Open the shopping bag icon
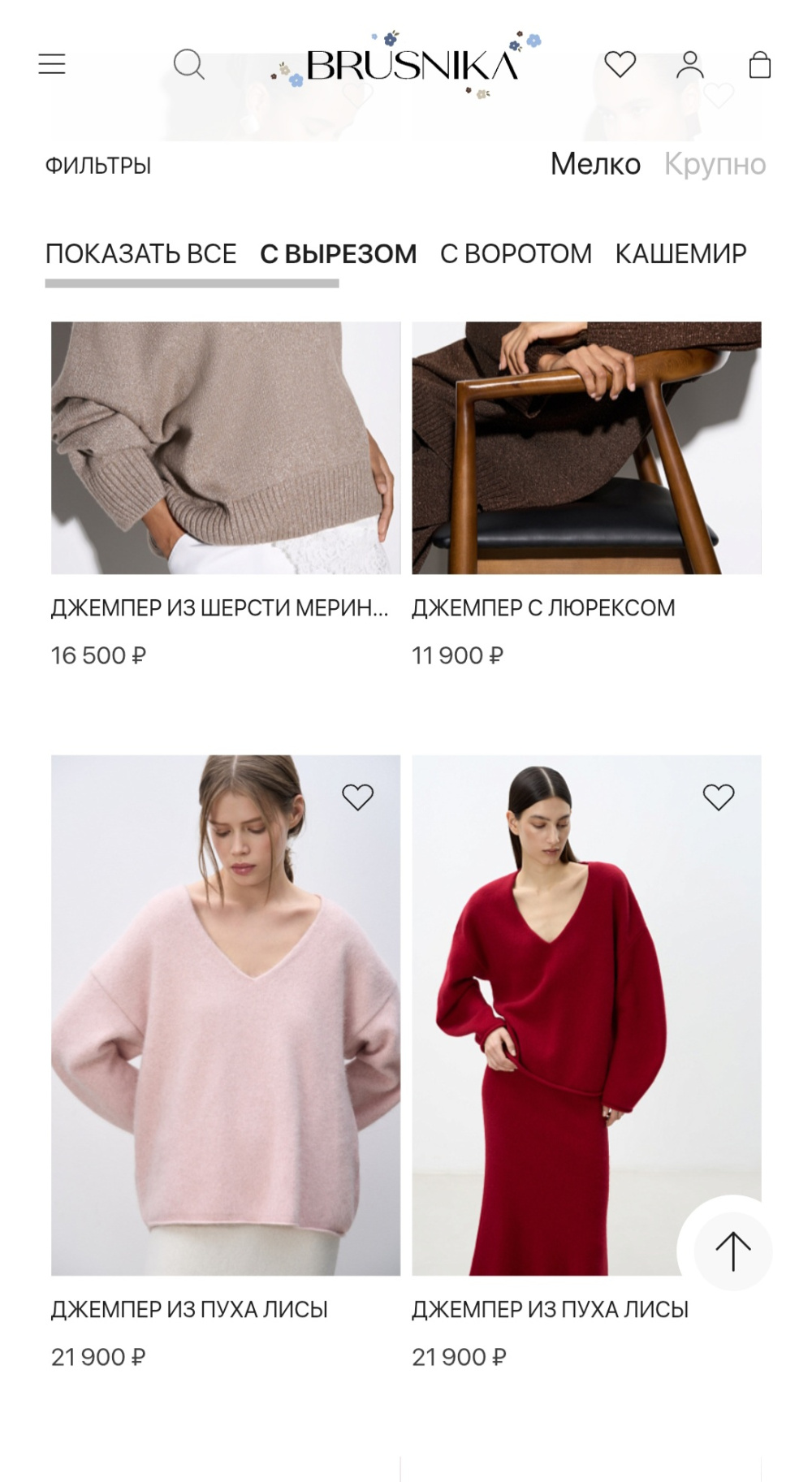Viewport: 812px width, 1482px height. 760,64
